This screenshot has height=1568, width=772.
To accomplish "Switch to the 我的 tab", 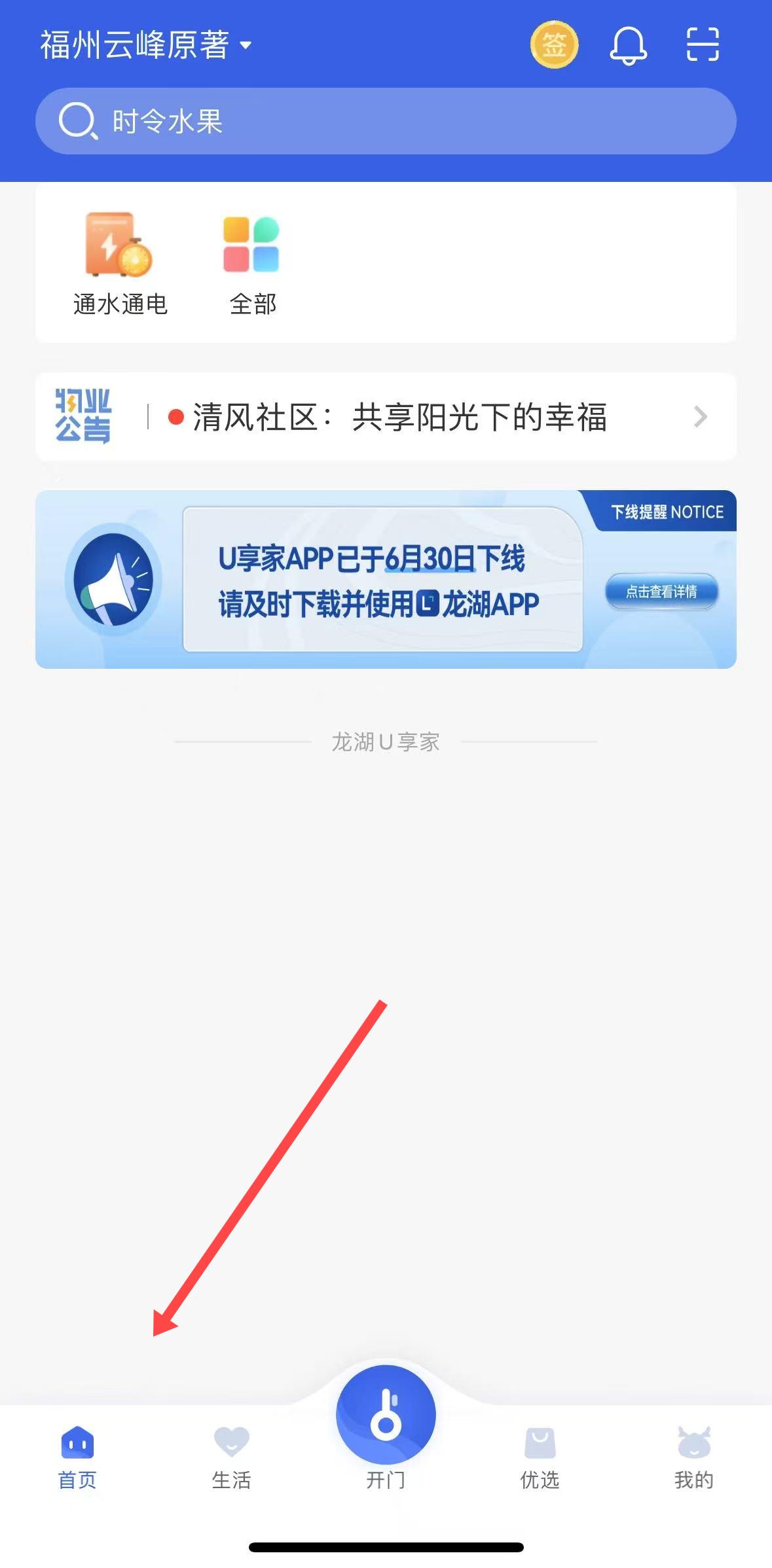I will pos(694,1457).
